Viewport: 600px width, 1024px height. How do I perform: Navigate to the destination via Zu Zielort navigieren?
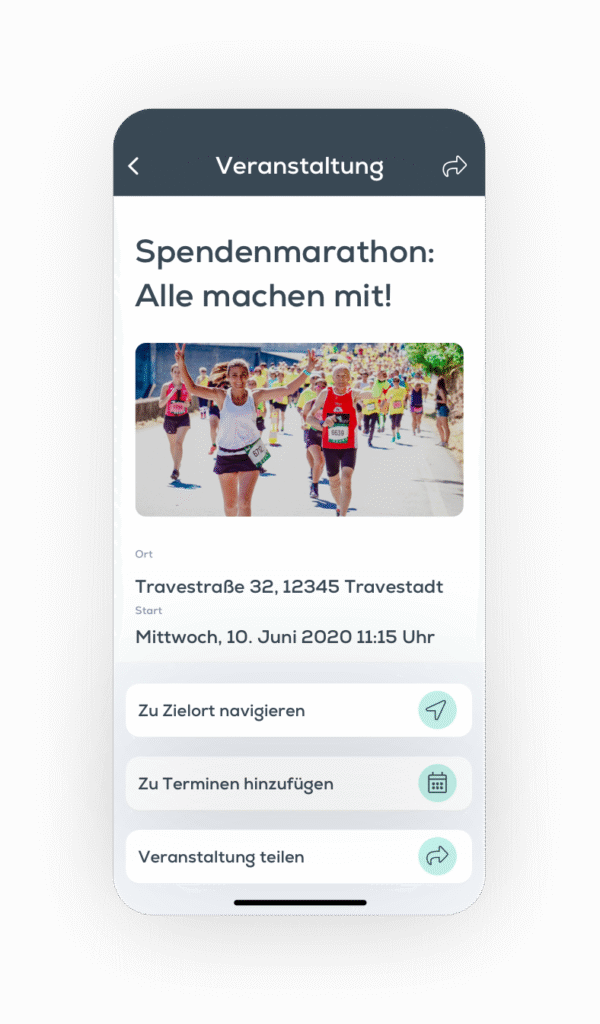click(298, 711)
